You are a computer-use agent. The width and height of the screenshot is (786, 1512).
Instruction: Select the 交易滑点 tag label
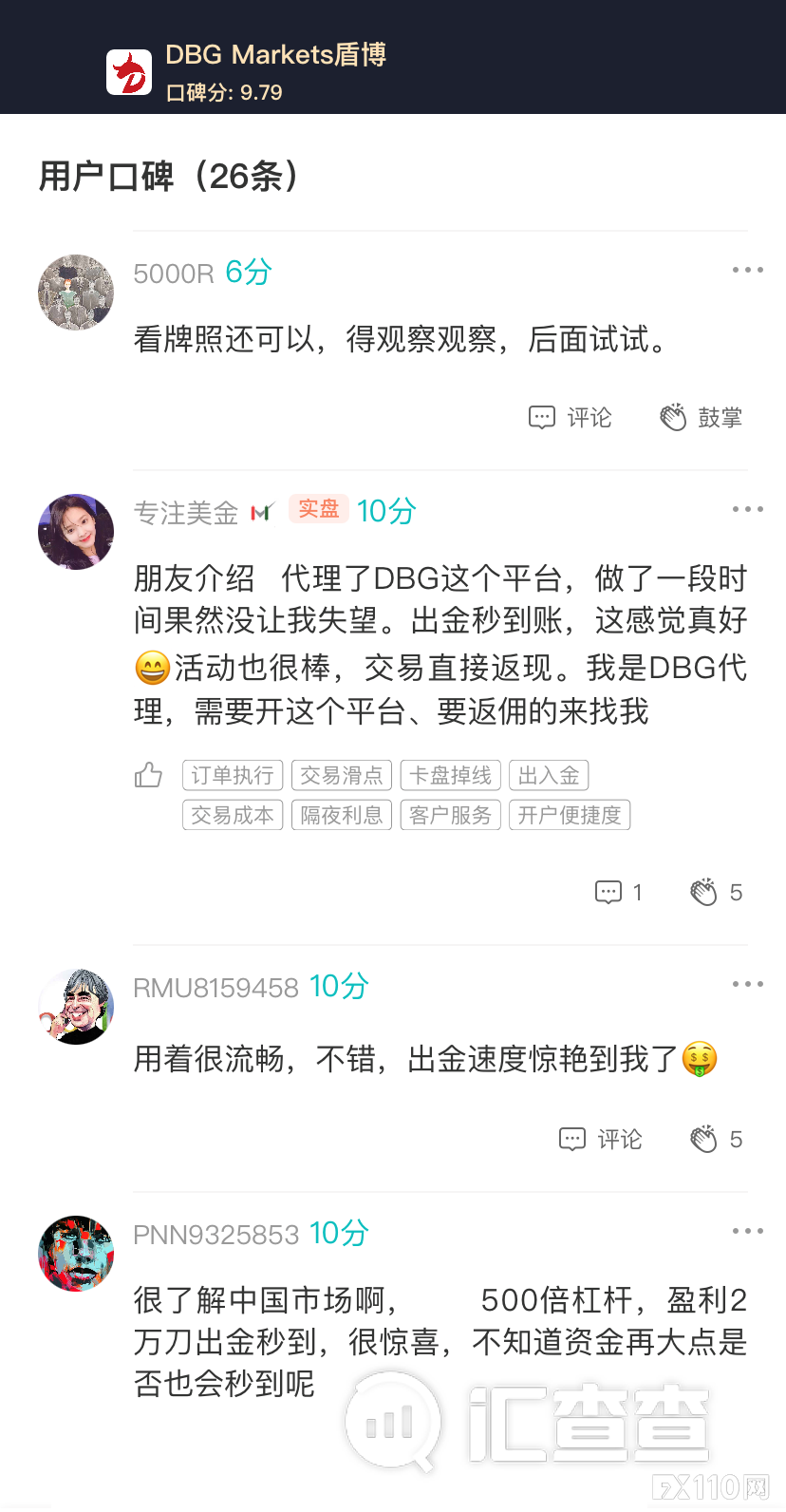tap(341, 775)
